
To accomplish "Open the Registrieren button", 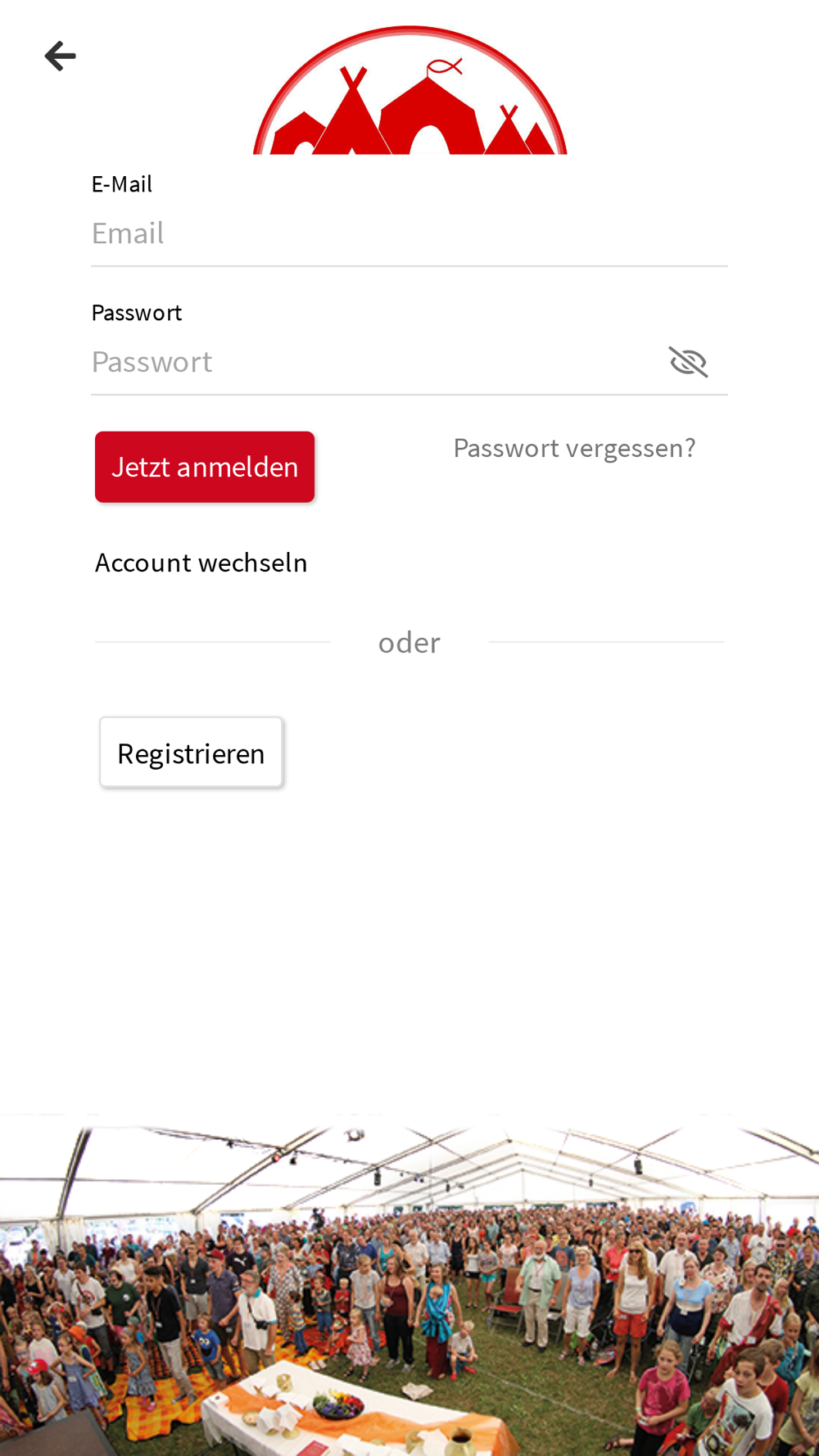I will tap(191, 753).
